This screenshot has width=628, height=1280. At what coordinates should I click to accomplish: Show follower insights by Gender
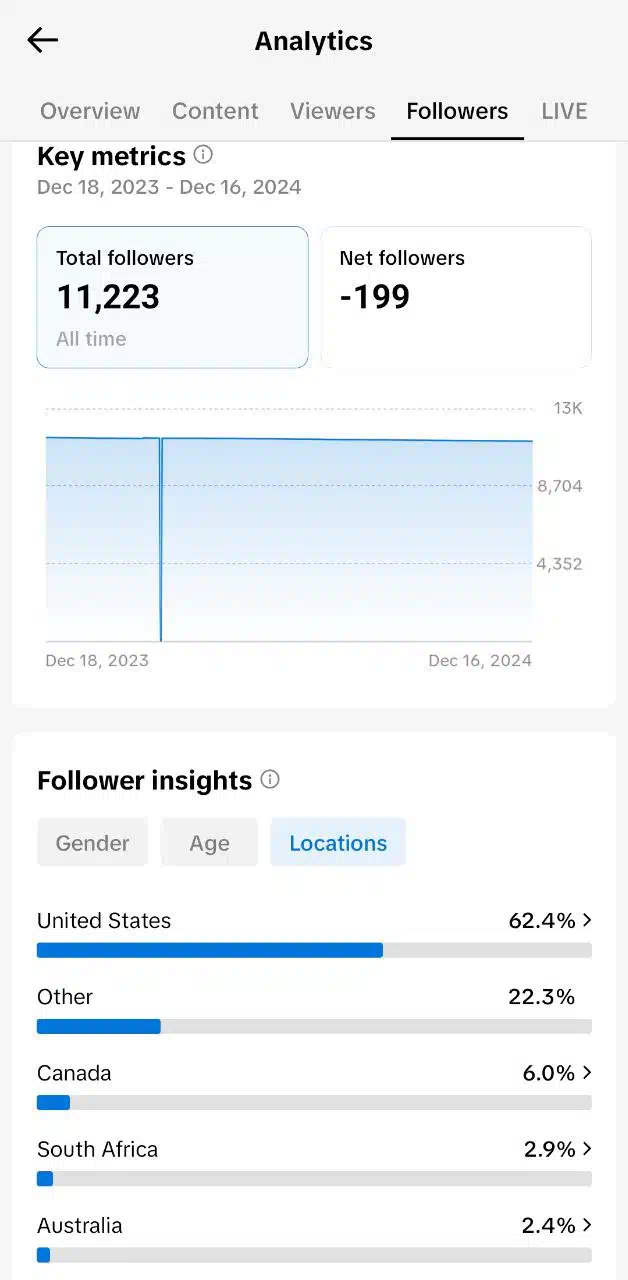coord(92,842)
